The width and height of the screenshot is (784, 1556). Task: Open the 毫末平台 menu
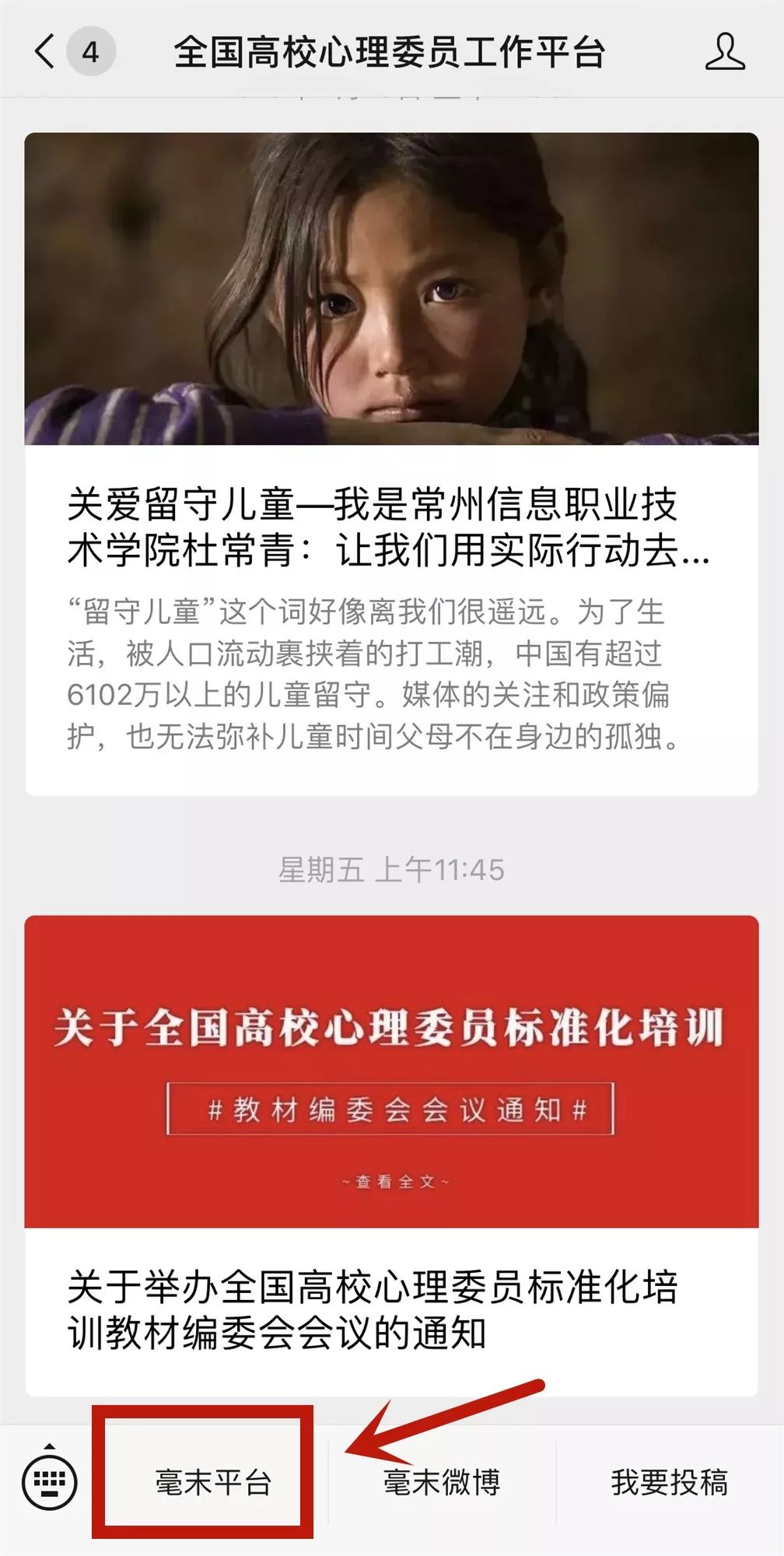point(213,1482)
